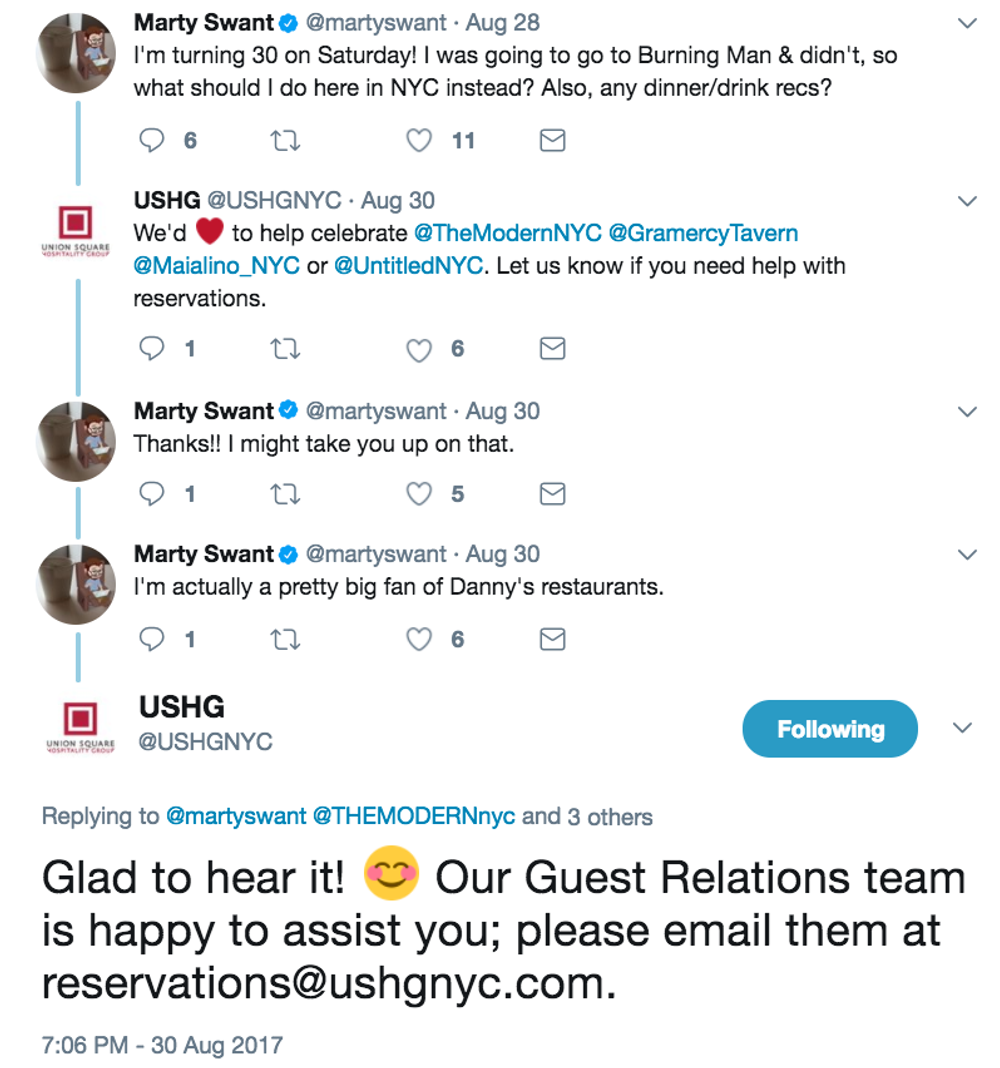This screenshot has width=1000, height=1068.
Task: Send Danny's restaurants tweet via direct message
Action: click(x=552, y=639)
